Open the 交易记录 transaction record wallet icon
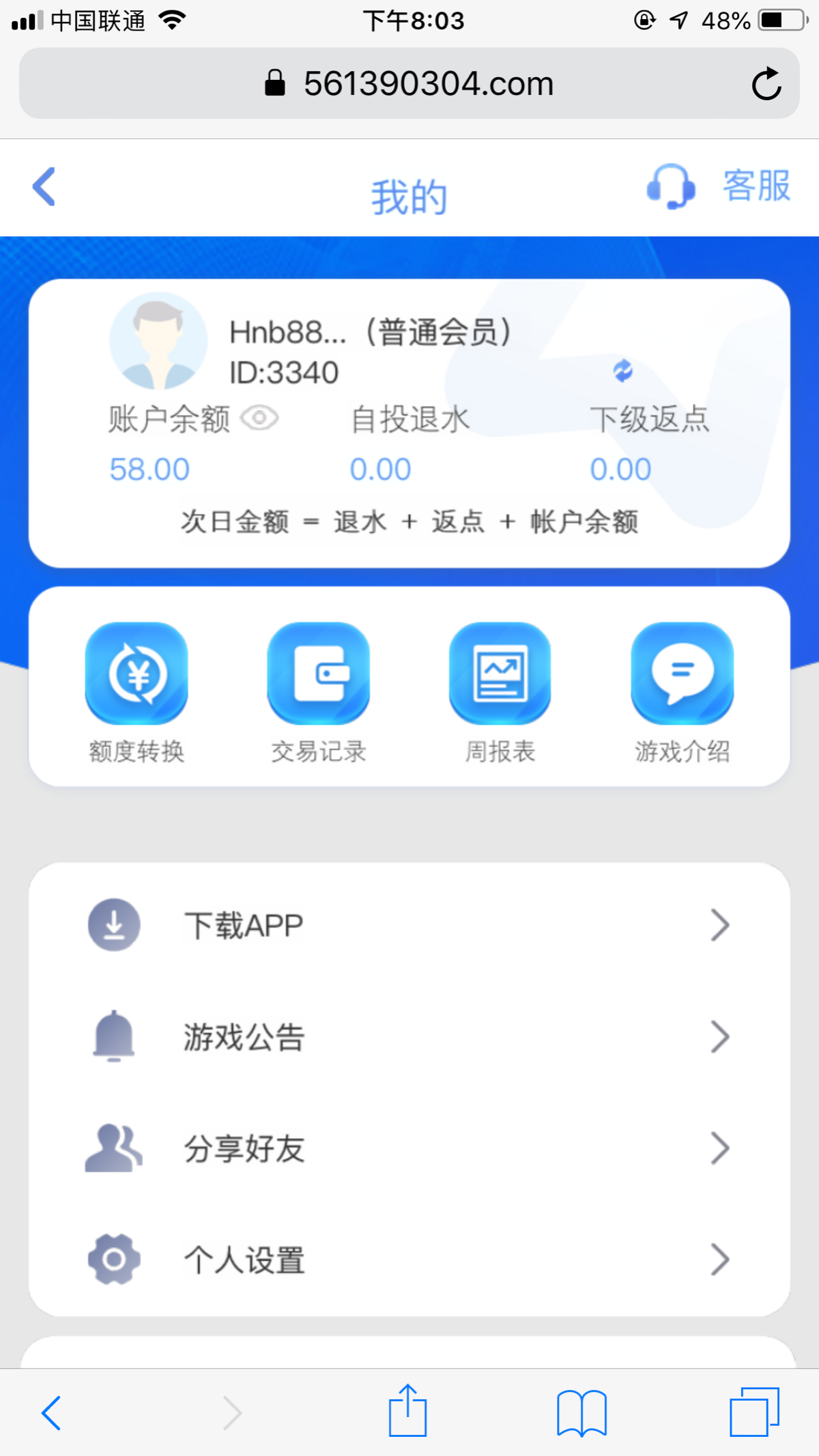The width and height of the screenshot is (819, 1456). 318,673
